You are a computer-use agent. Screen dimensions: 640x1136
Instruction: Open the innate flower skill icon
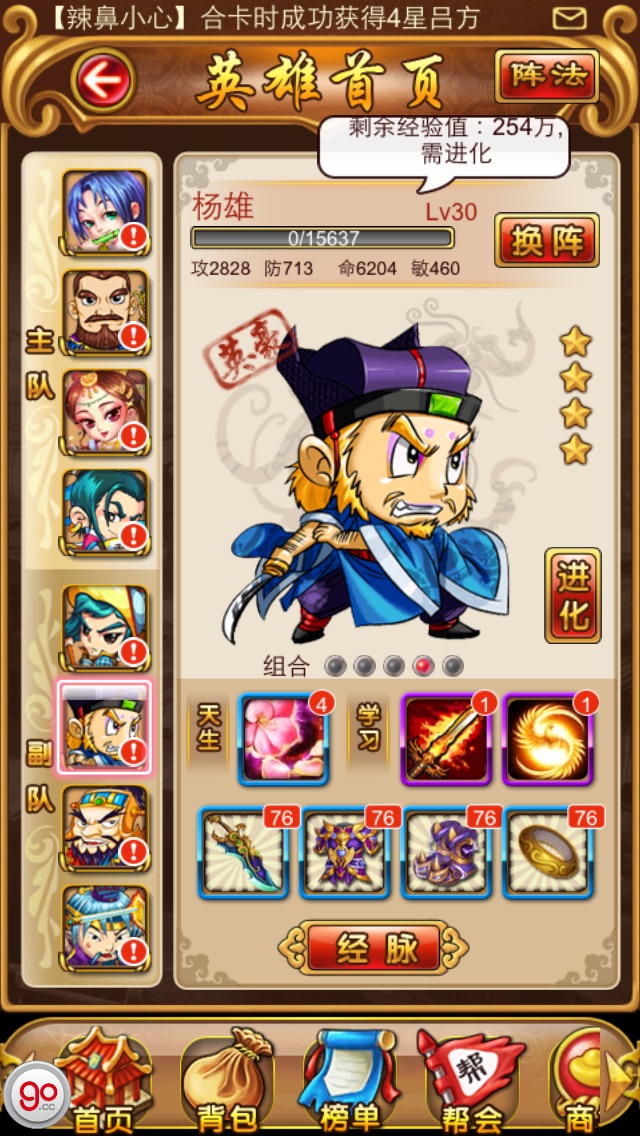[x=284, y=738]
